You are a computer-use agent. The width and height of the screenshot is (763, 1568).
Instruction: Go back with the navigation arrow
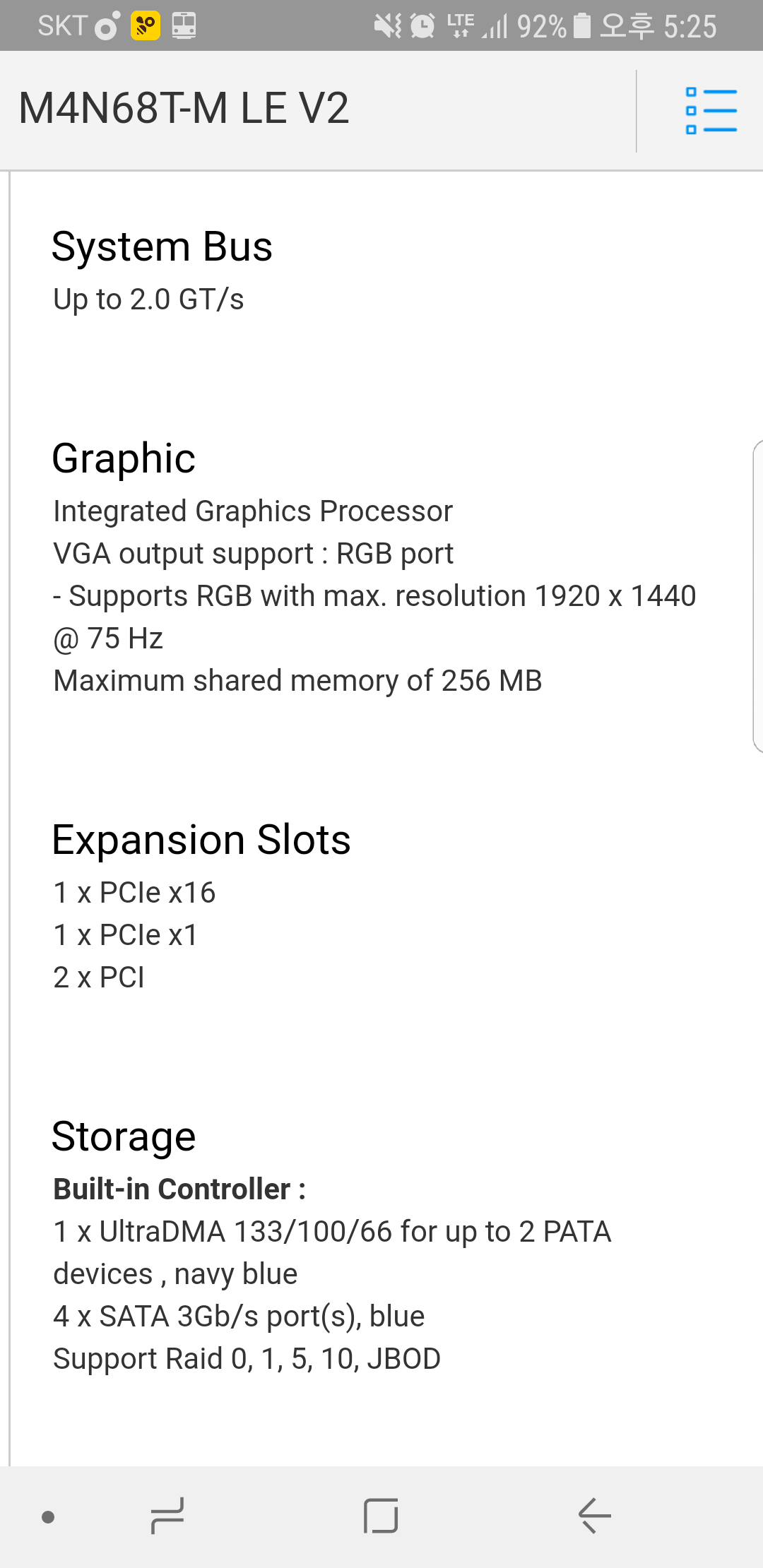pyautogui.click(x=594, y=1516)
